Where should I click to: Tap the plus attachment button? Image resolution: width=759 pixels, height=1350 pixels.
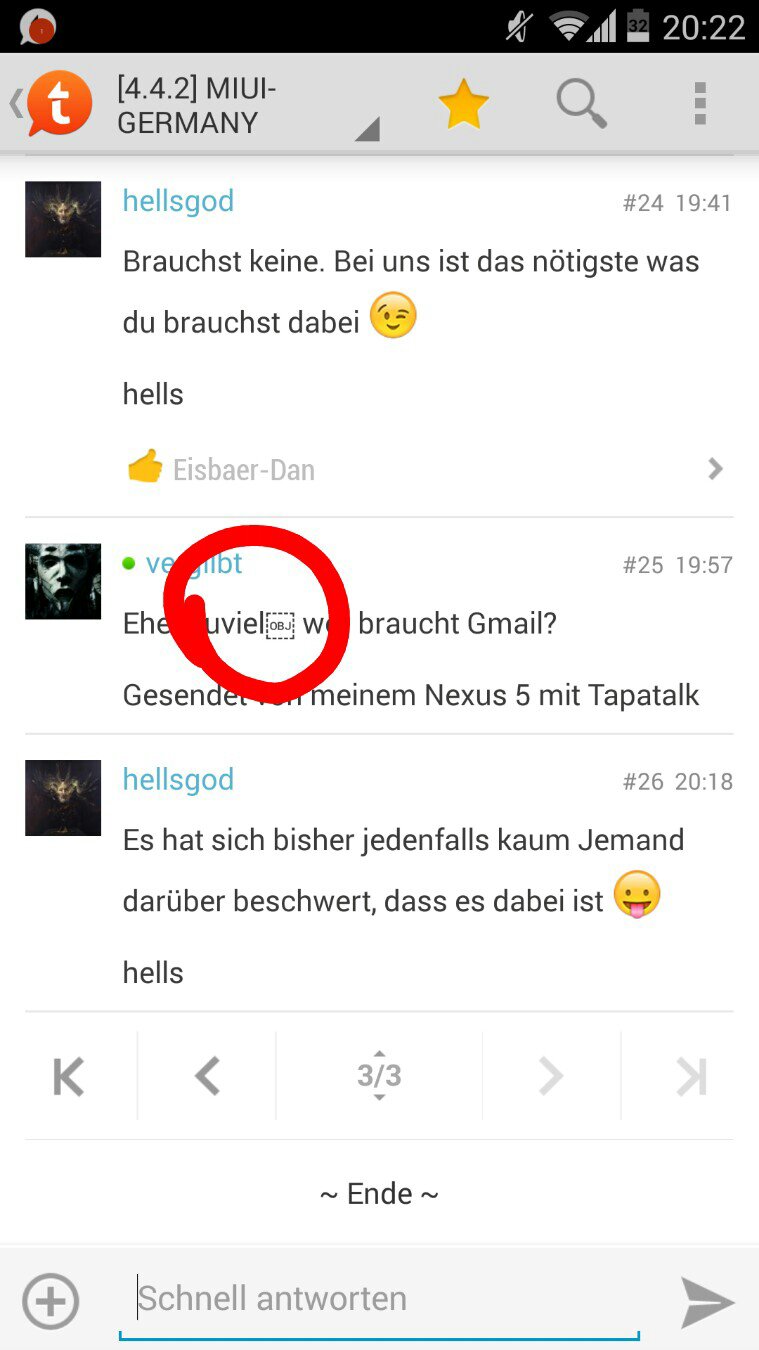point(50,1301)
